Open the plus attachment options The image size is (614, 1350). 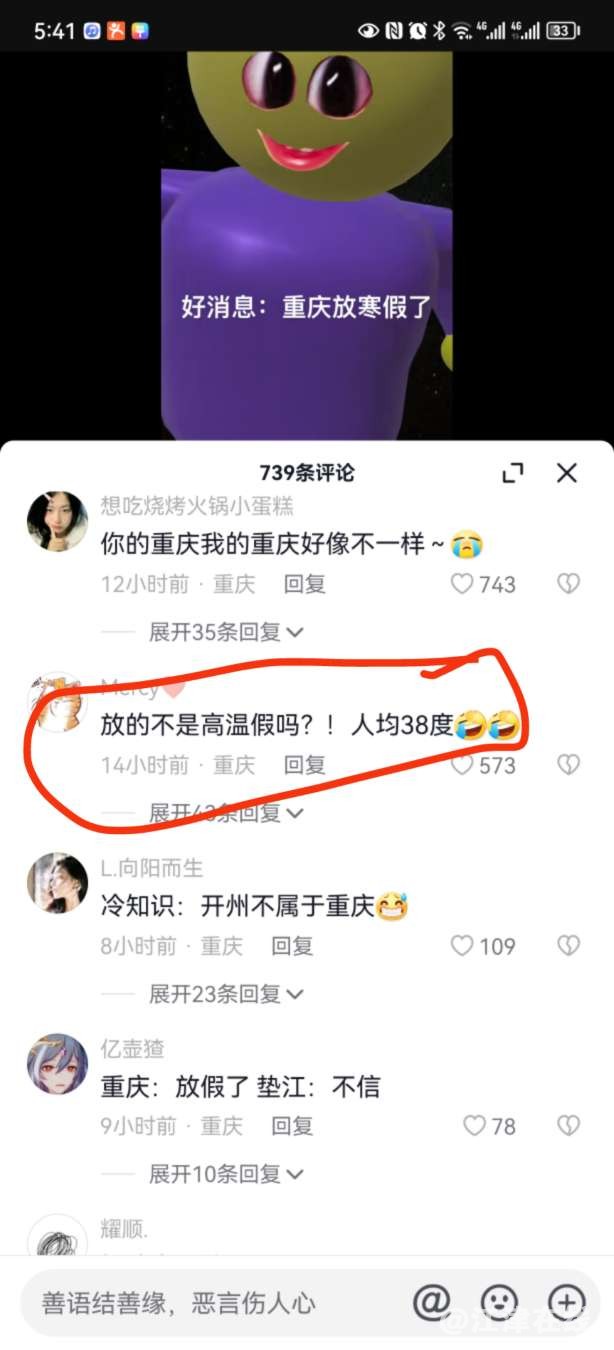[x=567, y=1303]
